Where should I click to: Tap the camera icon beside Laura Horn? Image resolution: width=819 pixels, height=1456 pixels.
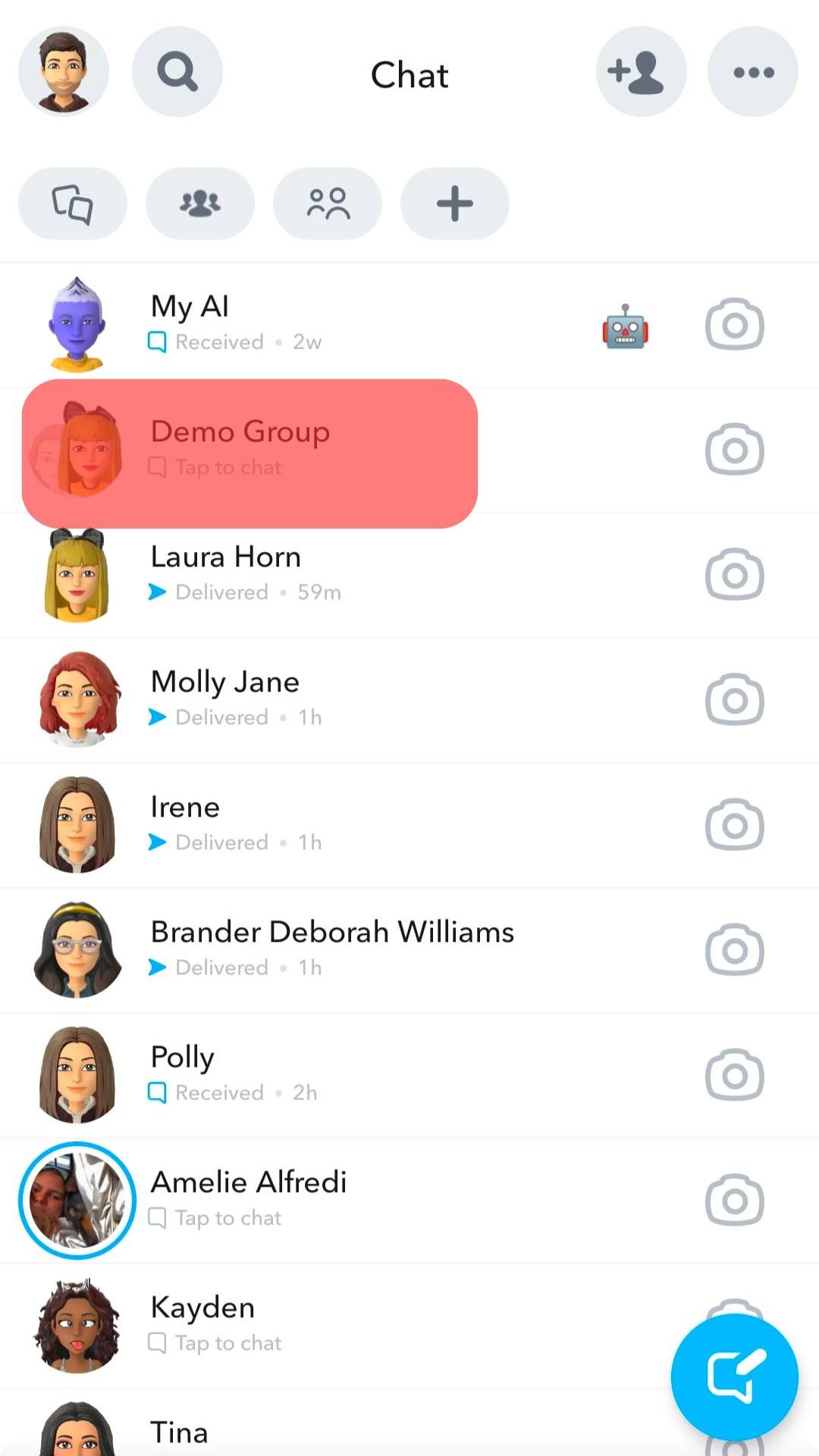pos(734,574)
